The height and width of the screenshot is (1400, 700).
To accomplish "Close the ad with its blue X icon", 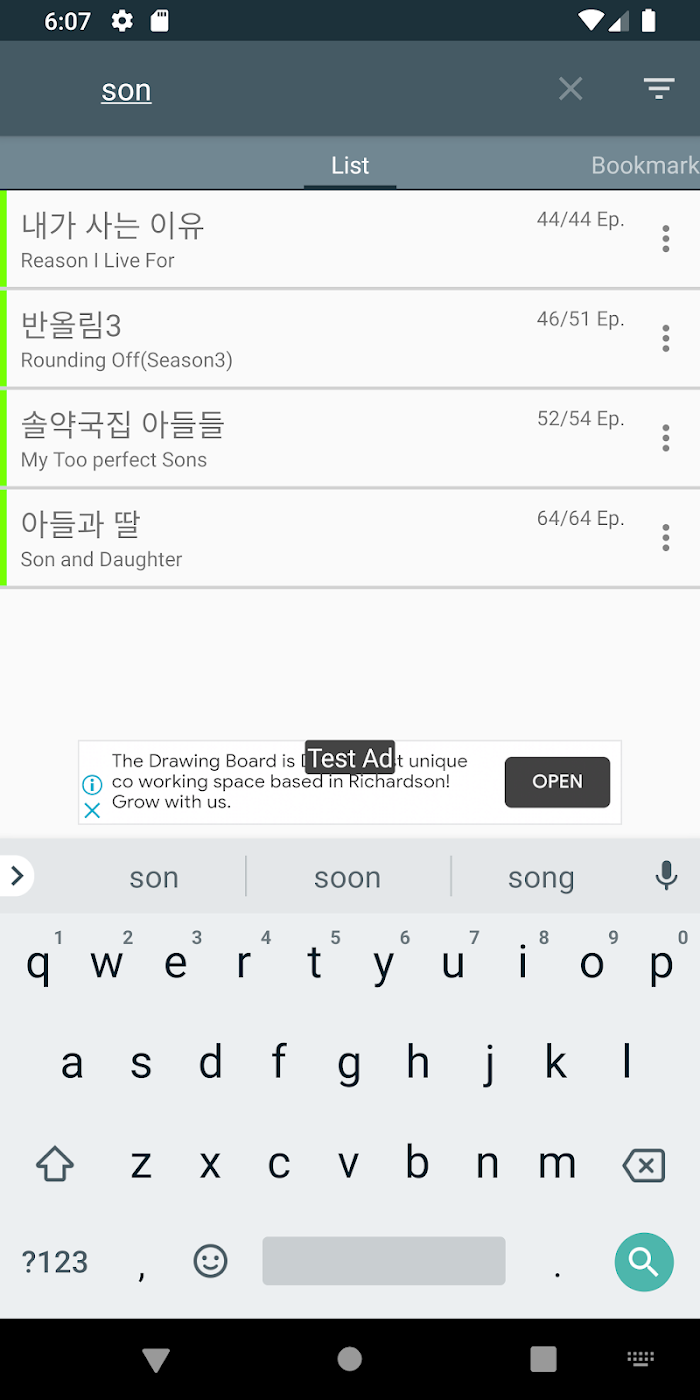I will [92, 811].
